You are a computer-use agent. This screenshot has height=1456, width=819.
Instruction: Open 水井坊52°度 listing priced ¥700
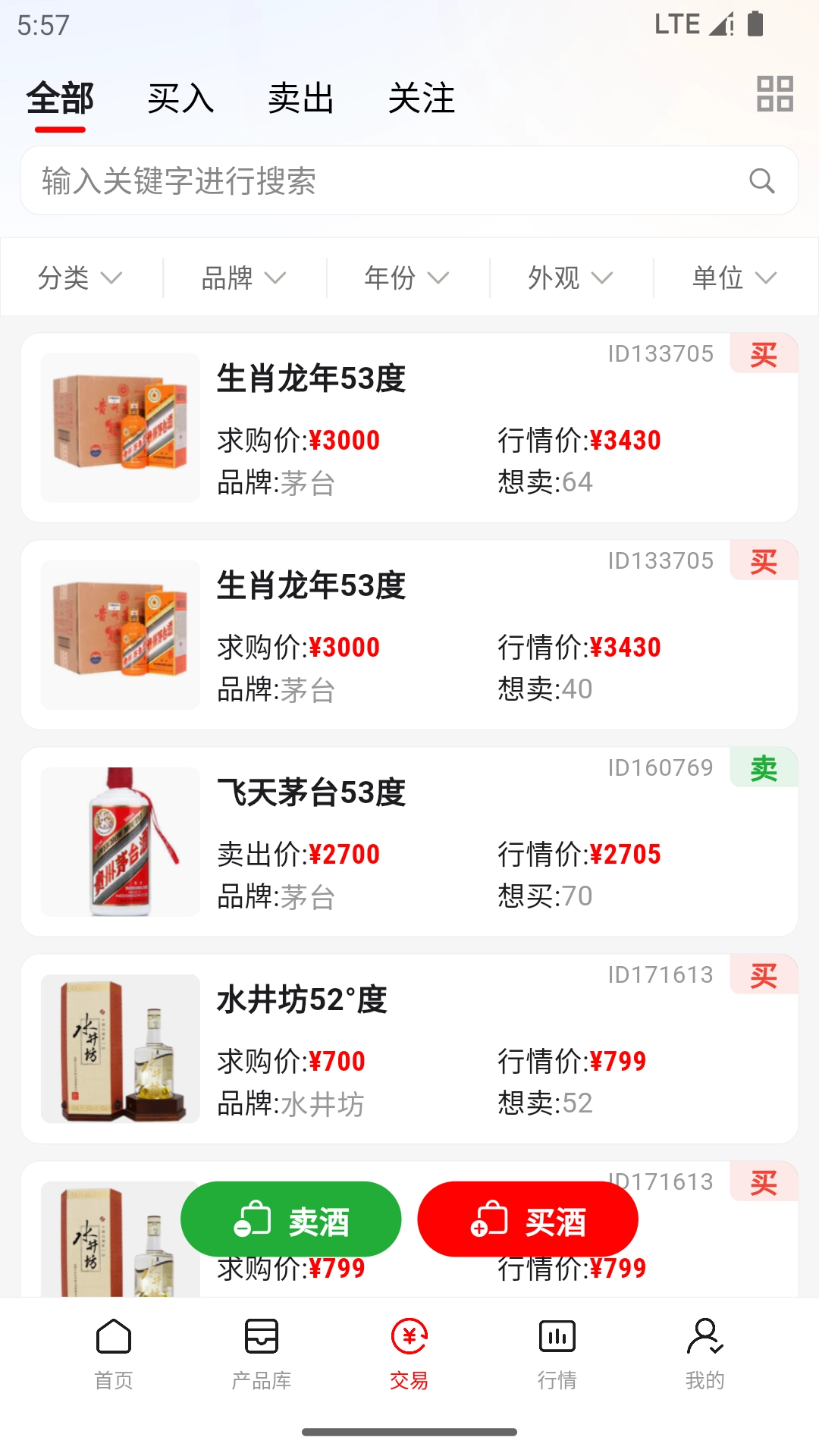click(x=409, y=1049)
